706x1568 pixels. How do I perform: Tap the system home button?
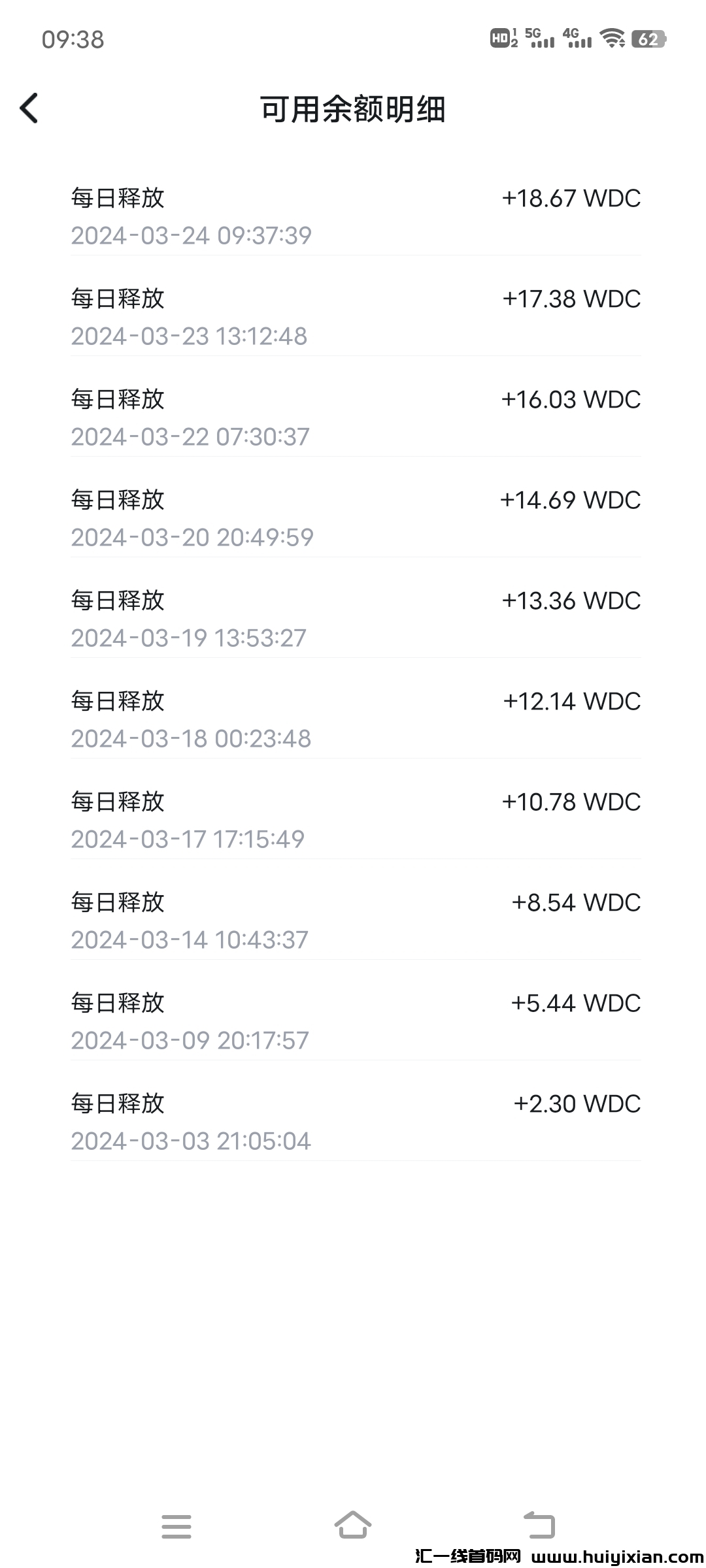(x=353, y=1526)
